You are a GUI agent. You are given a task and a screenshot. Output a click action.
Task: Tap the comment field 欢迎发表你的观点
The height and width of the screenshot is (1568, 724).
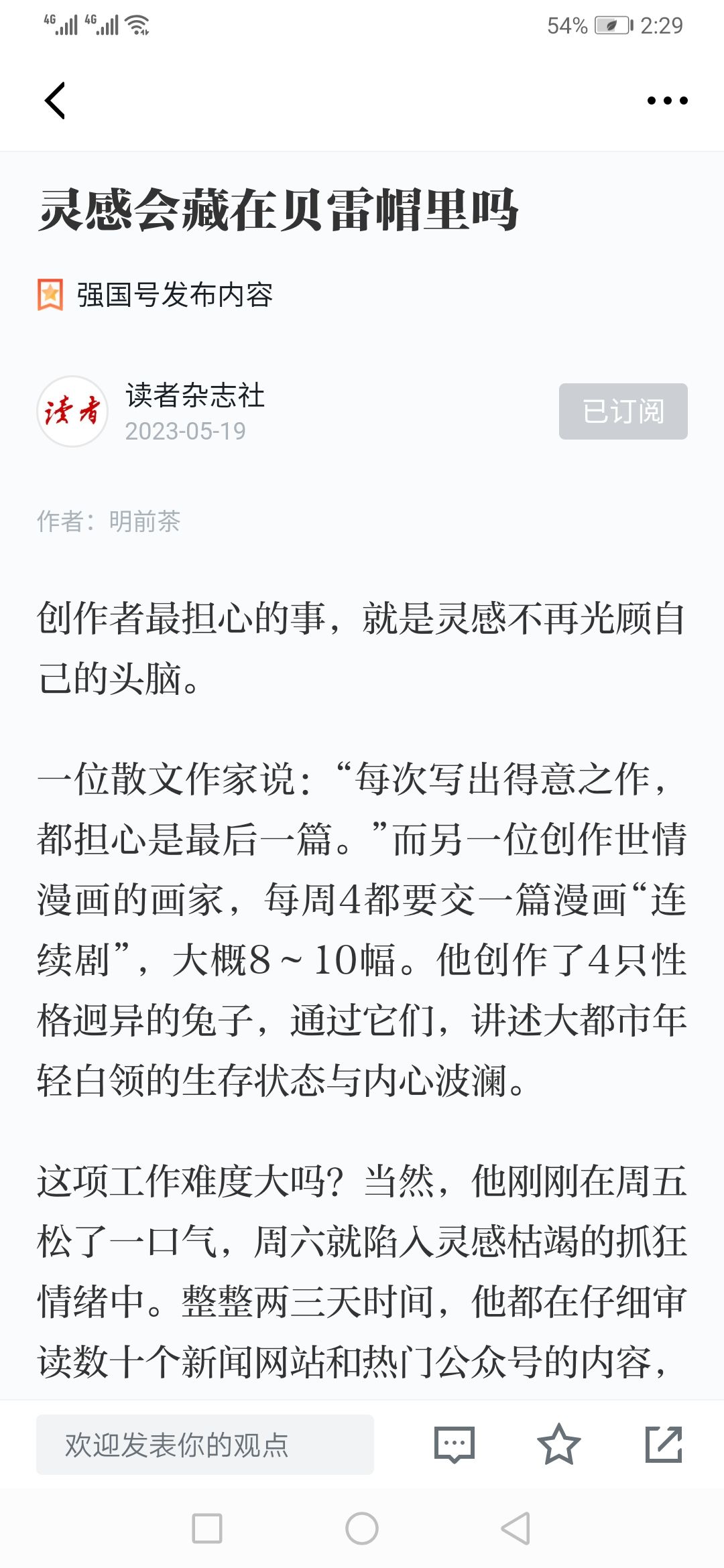click(x=205, y=1445)
